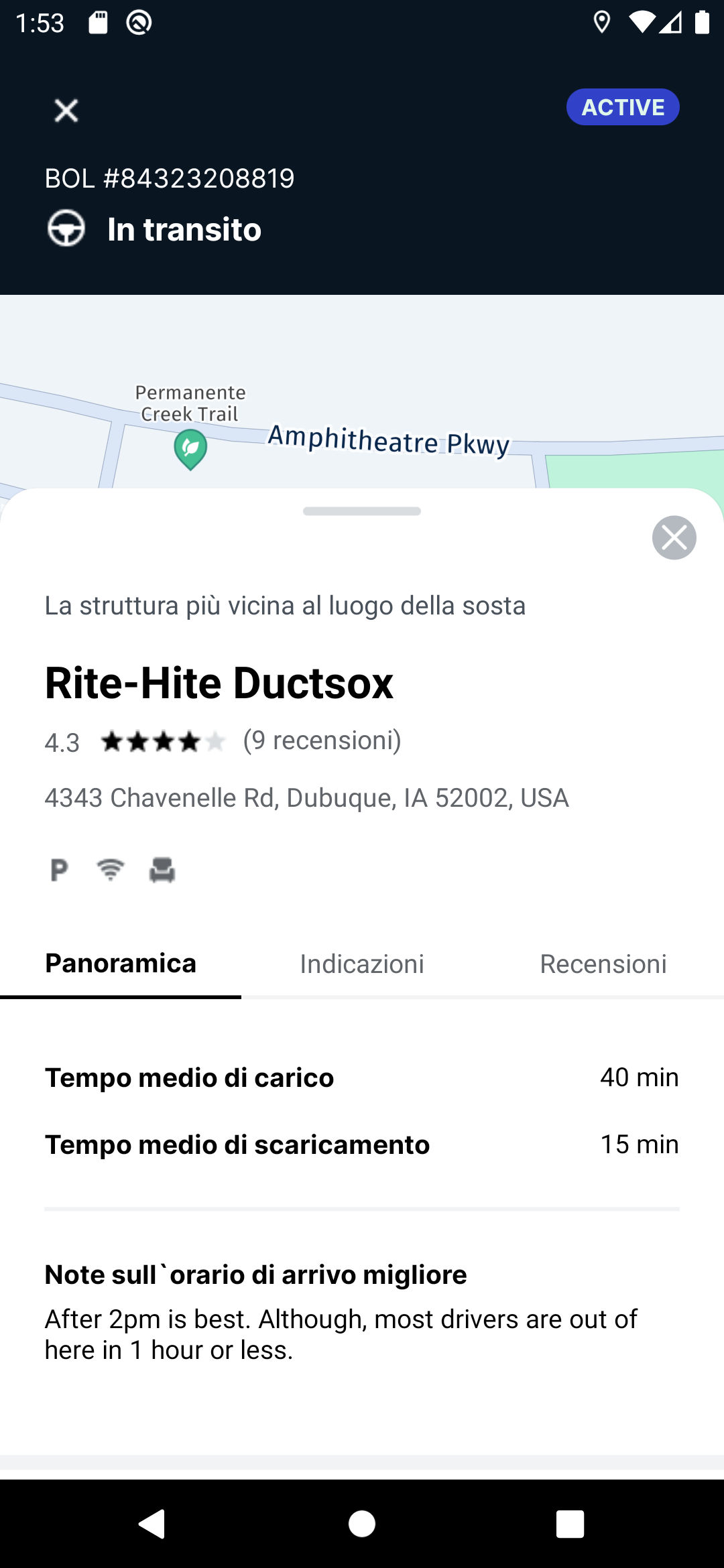Tap the Permanente Creek Trail map marker
Screen dimensions: 724x1568
coord(190,449)
